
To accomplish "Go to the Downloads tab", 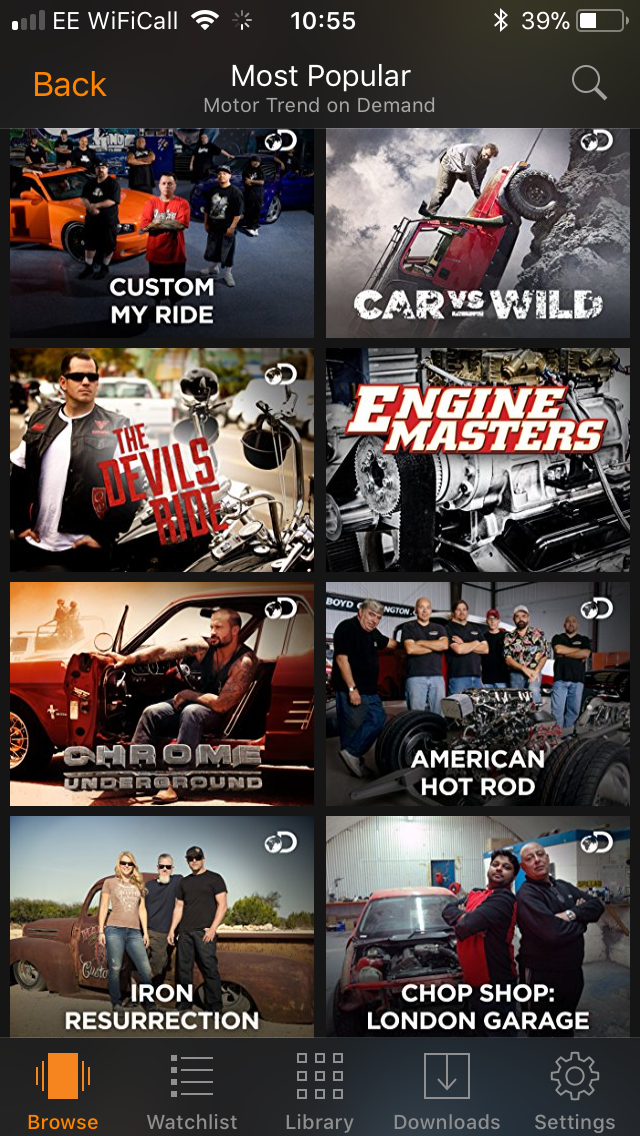I will (447, 1090).
